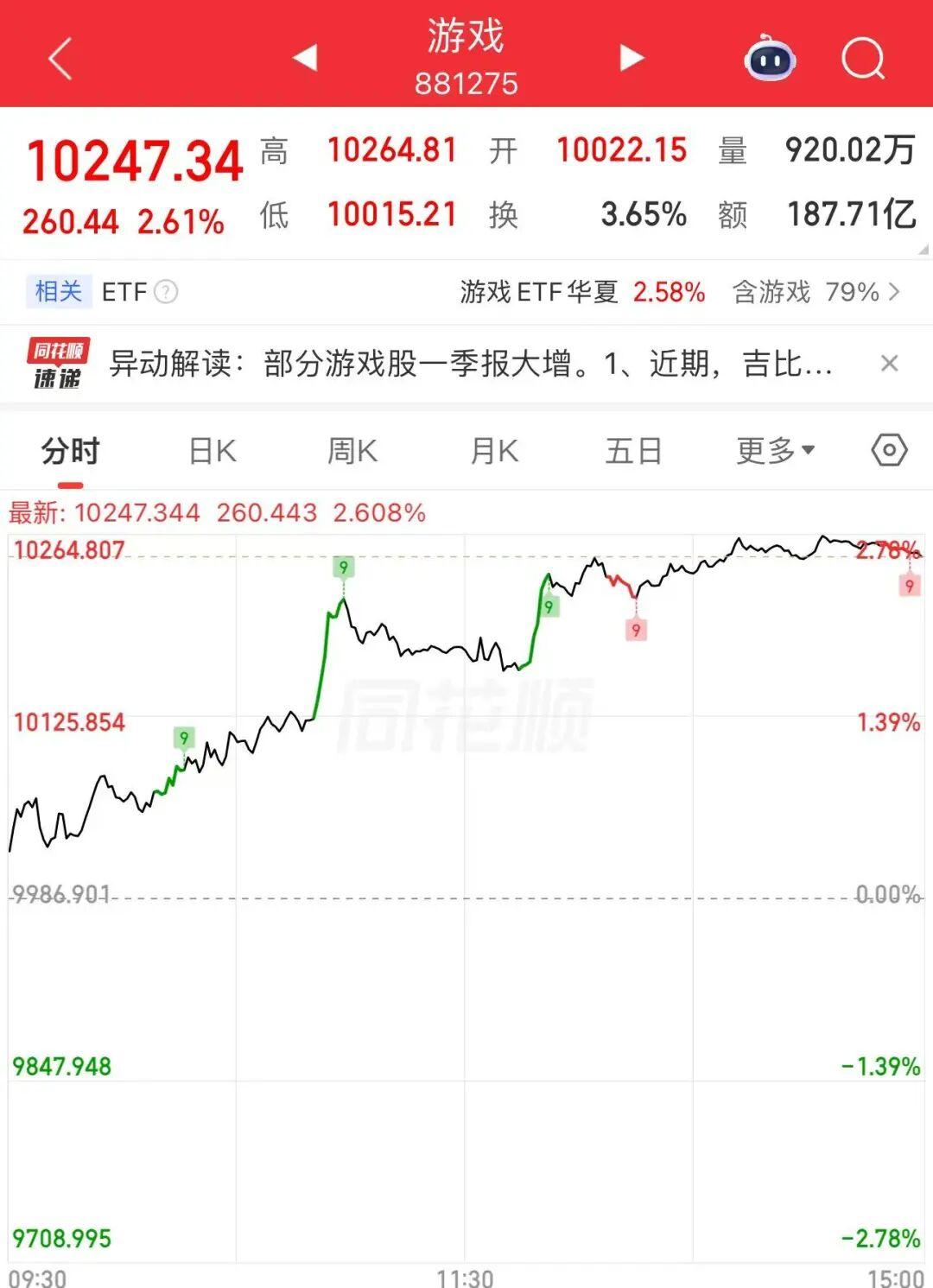Expand the 更多 chart period dropdown
This screenshot has height=1288, width=933.
775,451
